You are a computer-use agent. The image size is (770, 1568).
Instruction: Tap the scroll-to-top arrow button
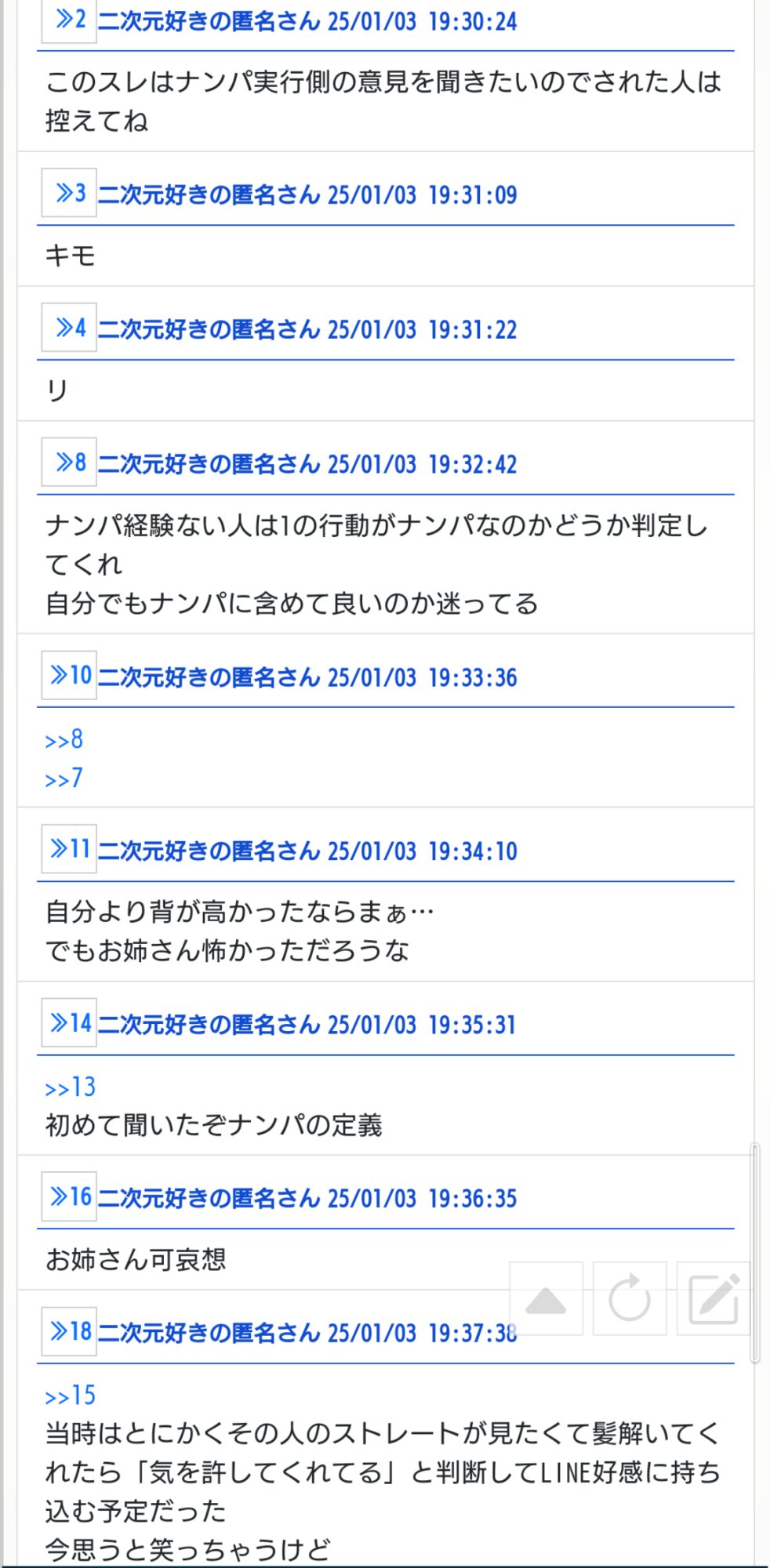[546, 1298]
